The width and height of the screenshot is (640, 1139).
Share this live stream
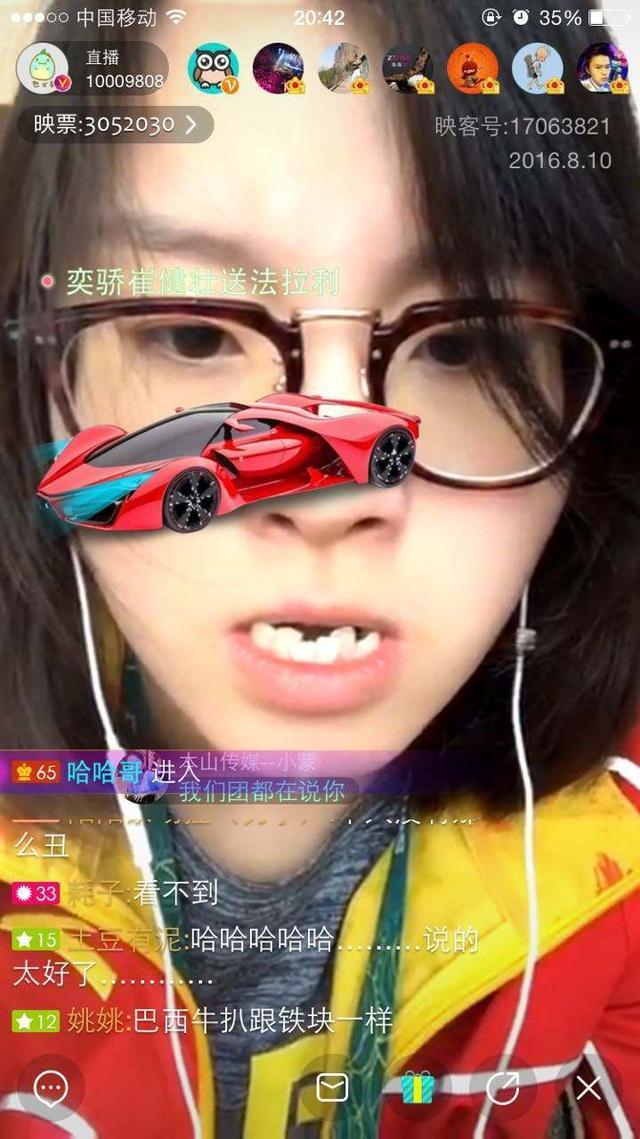click(x=503, y=1088)
